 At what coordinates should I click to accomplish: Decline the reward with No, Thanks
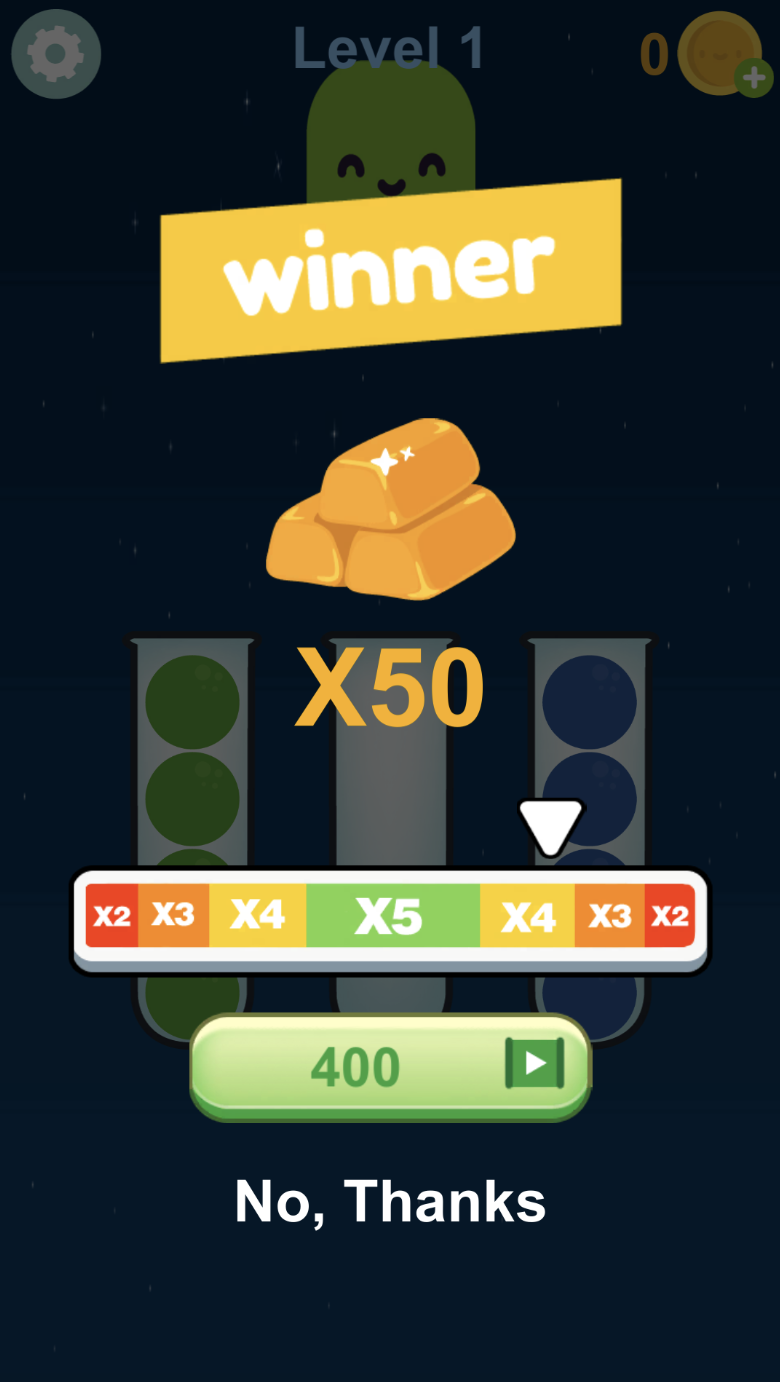click(x=390, y=1200)
